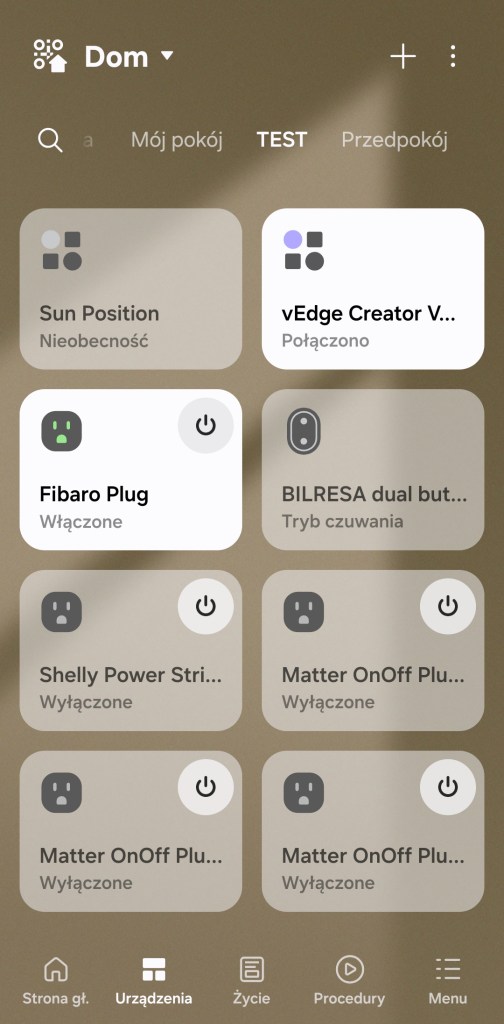
Task: Open vEdge Creator device card
Action: tap(373, 289)
